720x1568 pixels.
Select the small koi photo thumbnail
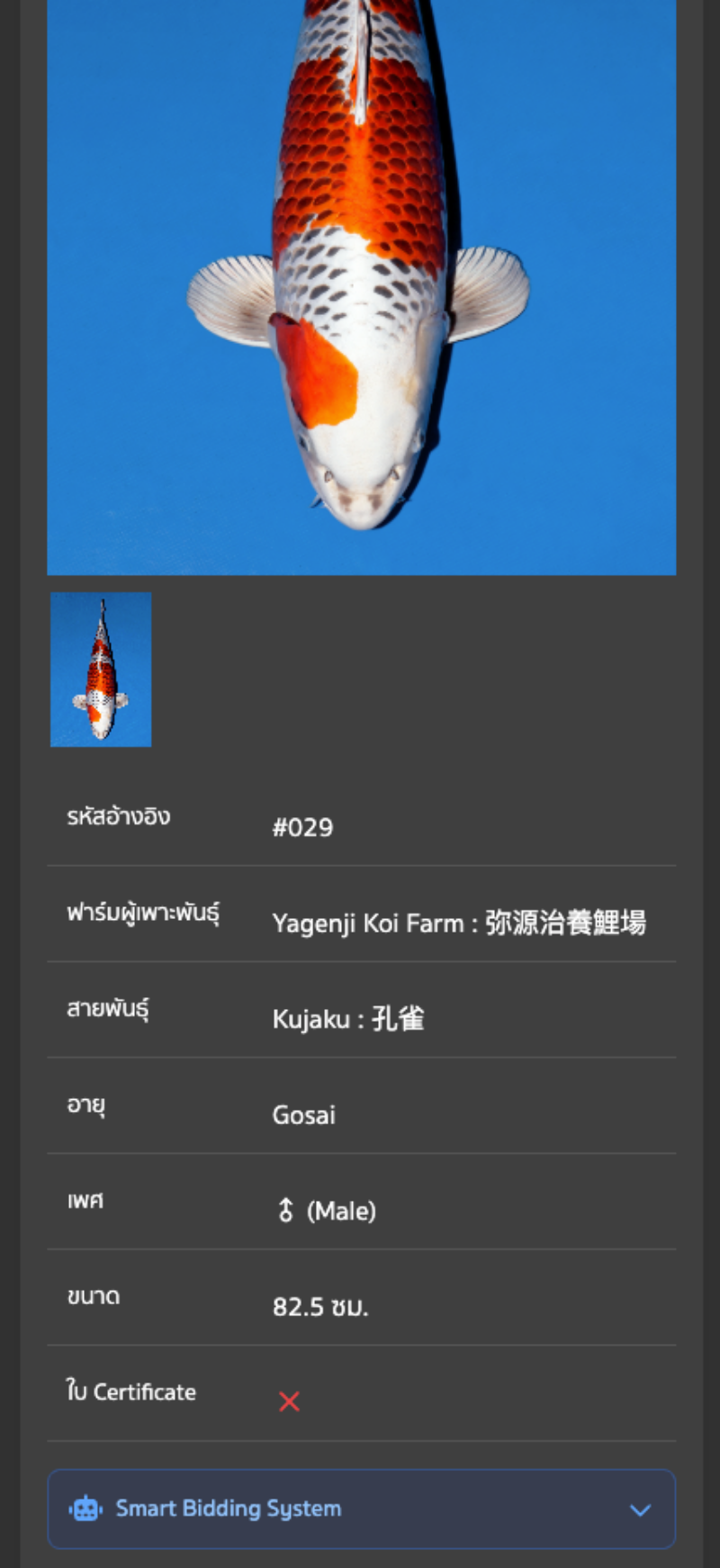[101, 669]
